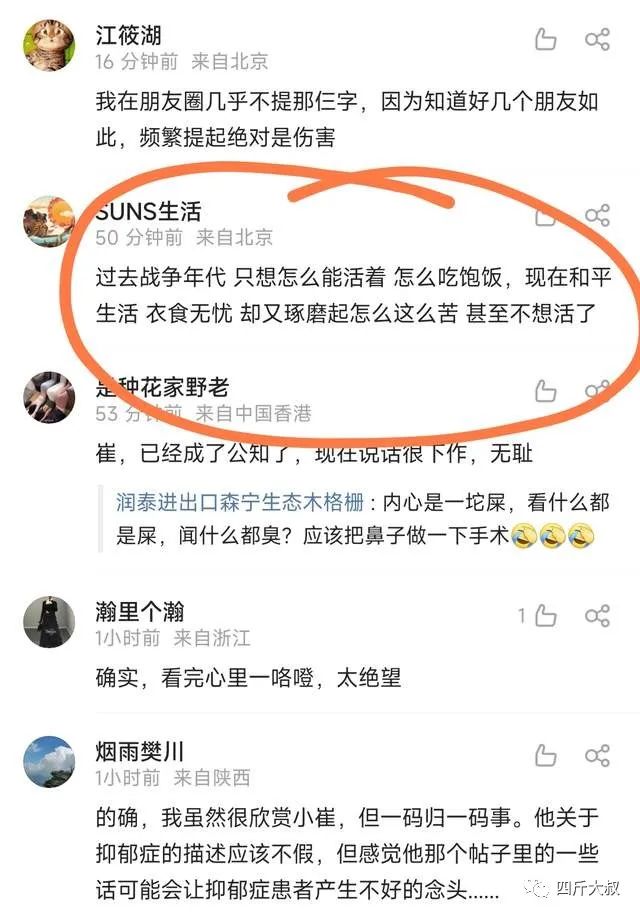Share the comment by 江筱湖
The height and width of the screenshot is (916, 640).
point(597,39)
